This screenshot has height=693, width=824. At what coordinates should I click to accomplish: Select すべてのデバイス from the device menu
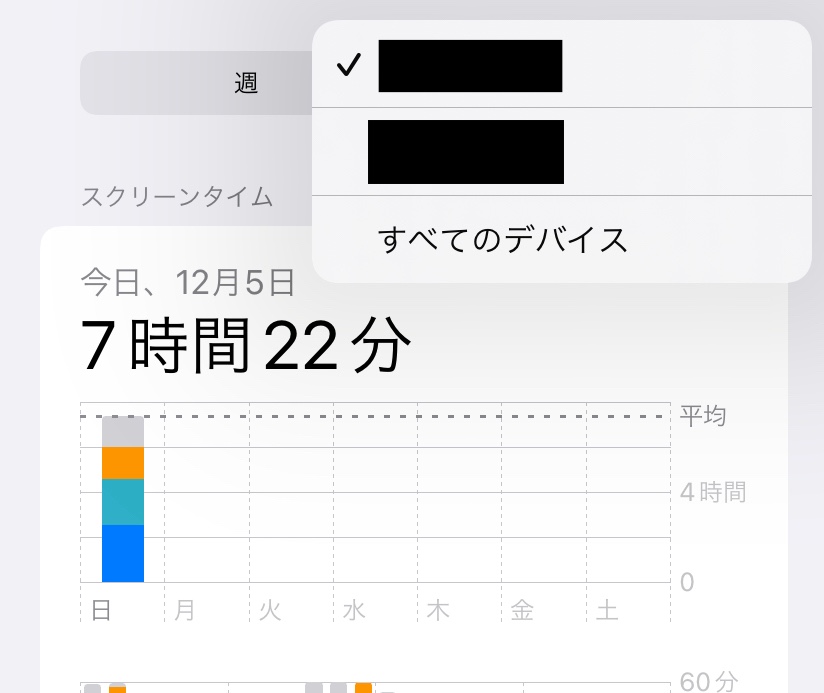click(502, 240)
